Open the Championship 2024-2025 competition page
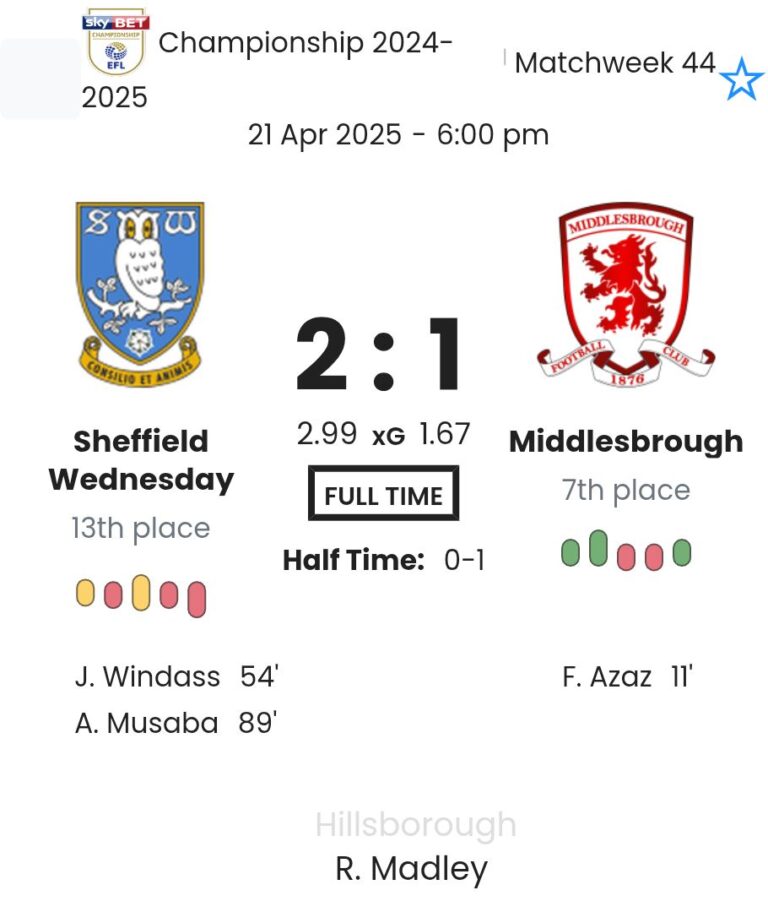Screen dimensions: 768x901 (x=304, y=44)
